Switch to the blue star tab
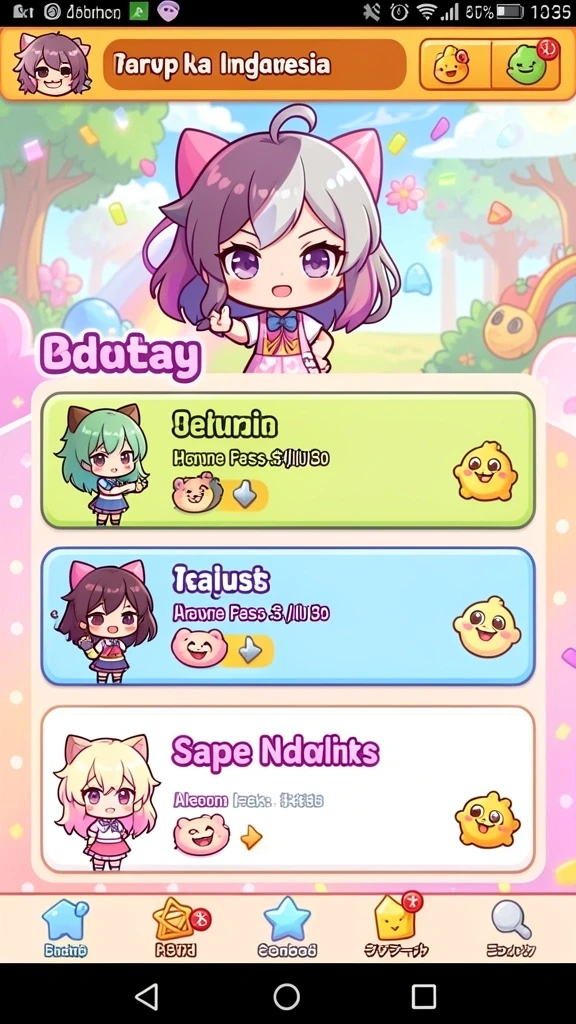 (x=287, y=927)
